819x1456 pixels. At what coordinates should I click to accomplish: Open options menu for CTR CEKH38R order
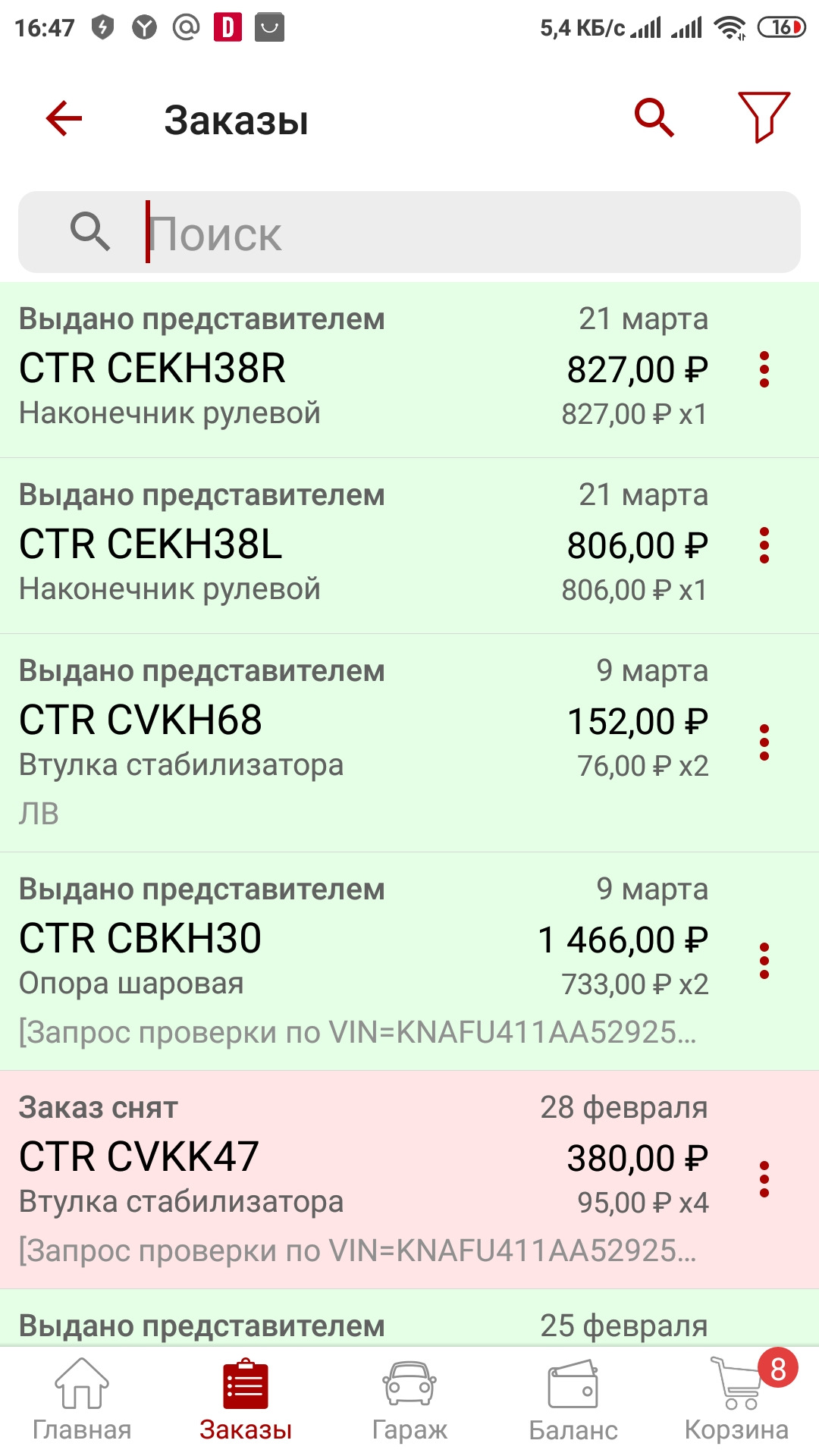(764, 371)
